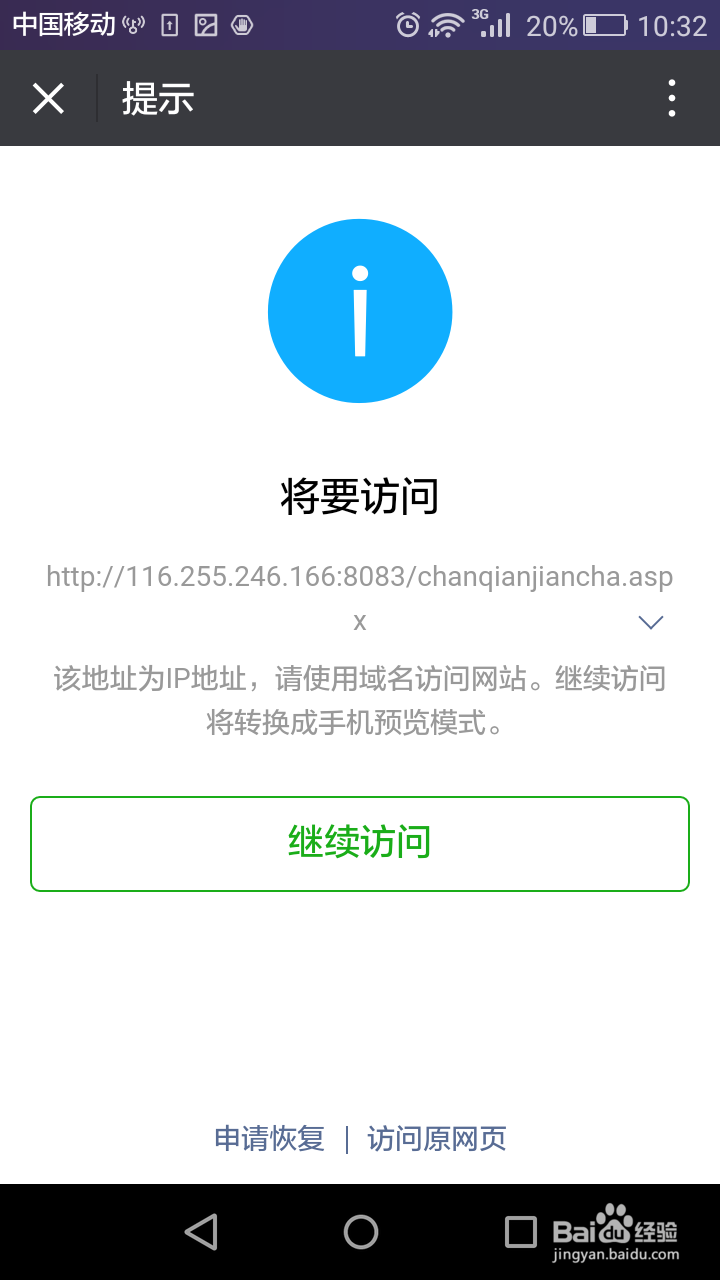Click the blue information icon

pyautogui.click(x=360, y=311)
